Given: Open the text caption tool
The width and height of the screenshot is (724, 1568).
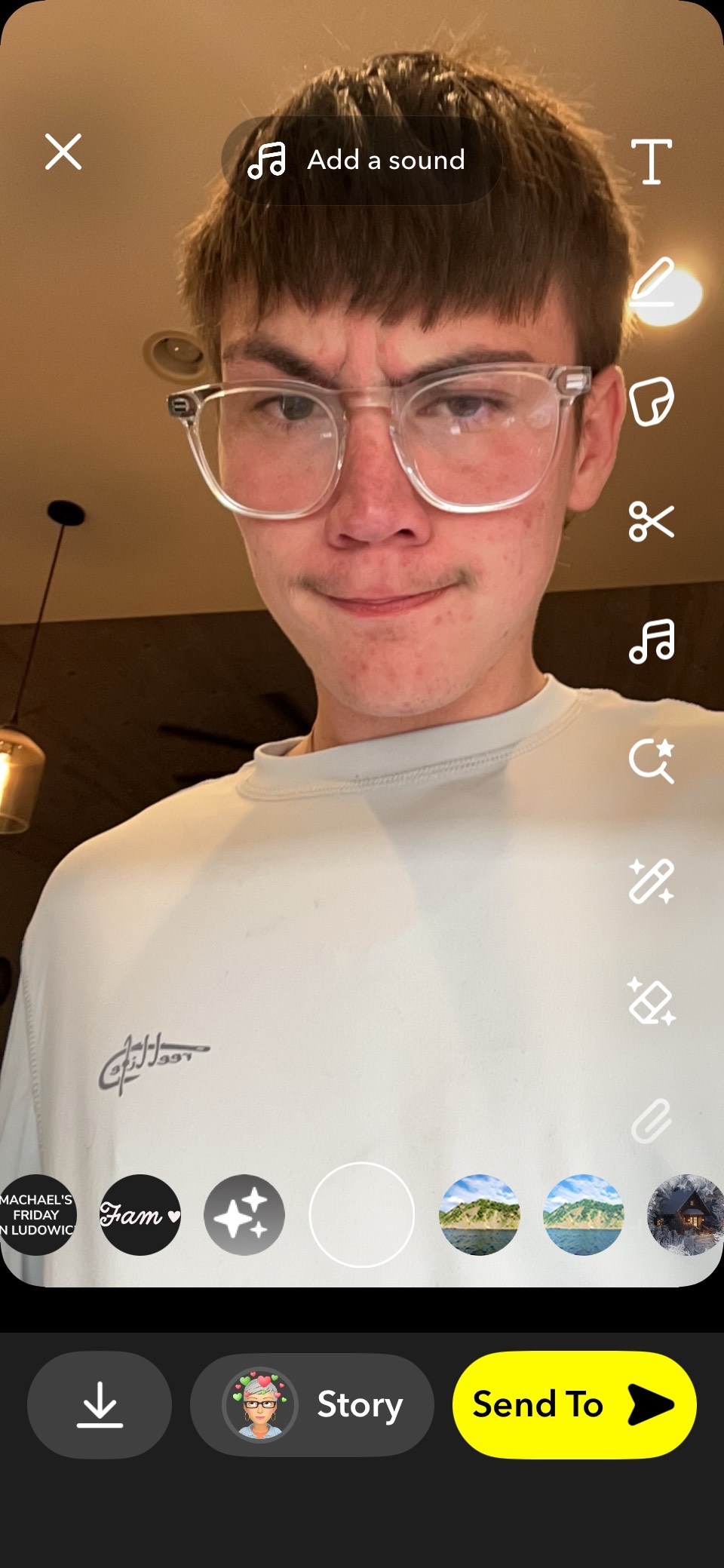Looking at the screenshot, I should tap(651, 161).
